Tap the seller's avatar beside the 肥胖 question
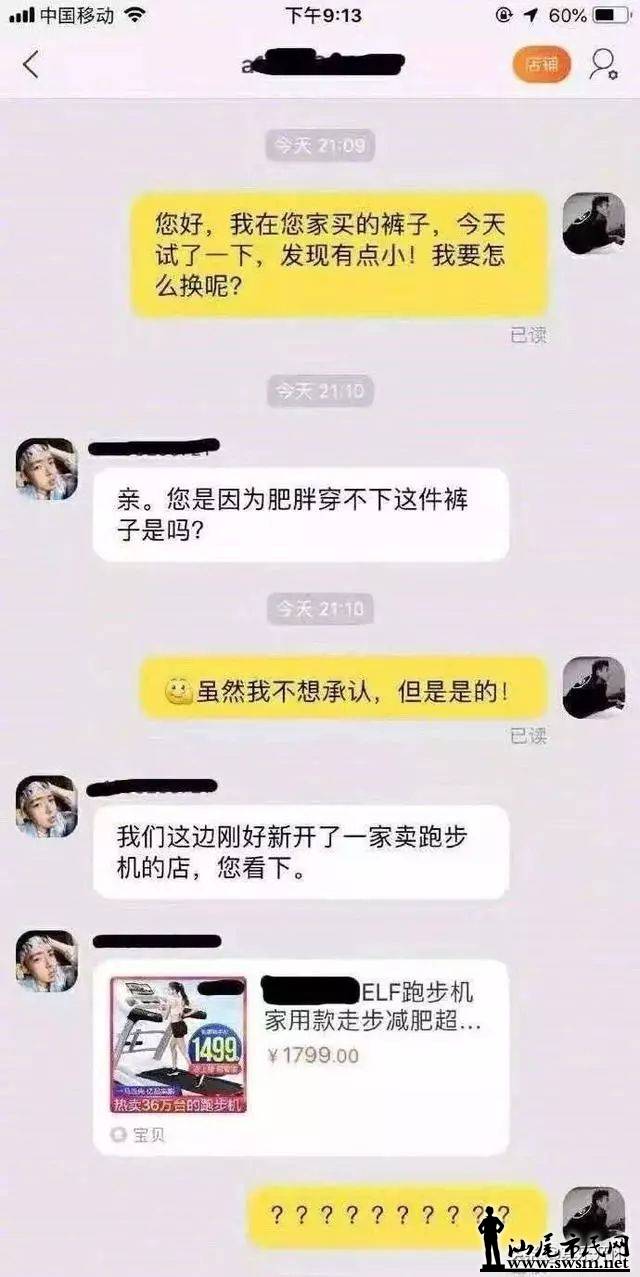The height and width of the screenshot is (1277, 640). click(x=46, y=468)
